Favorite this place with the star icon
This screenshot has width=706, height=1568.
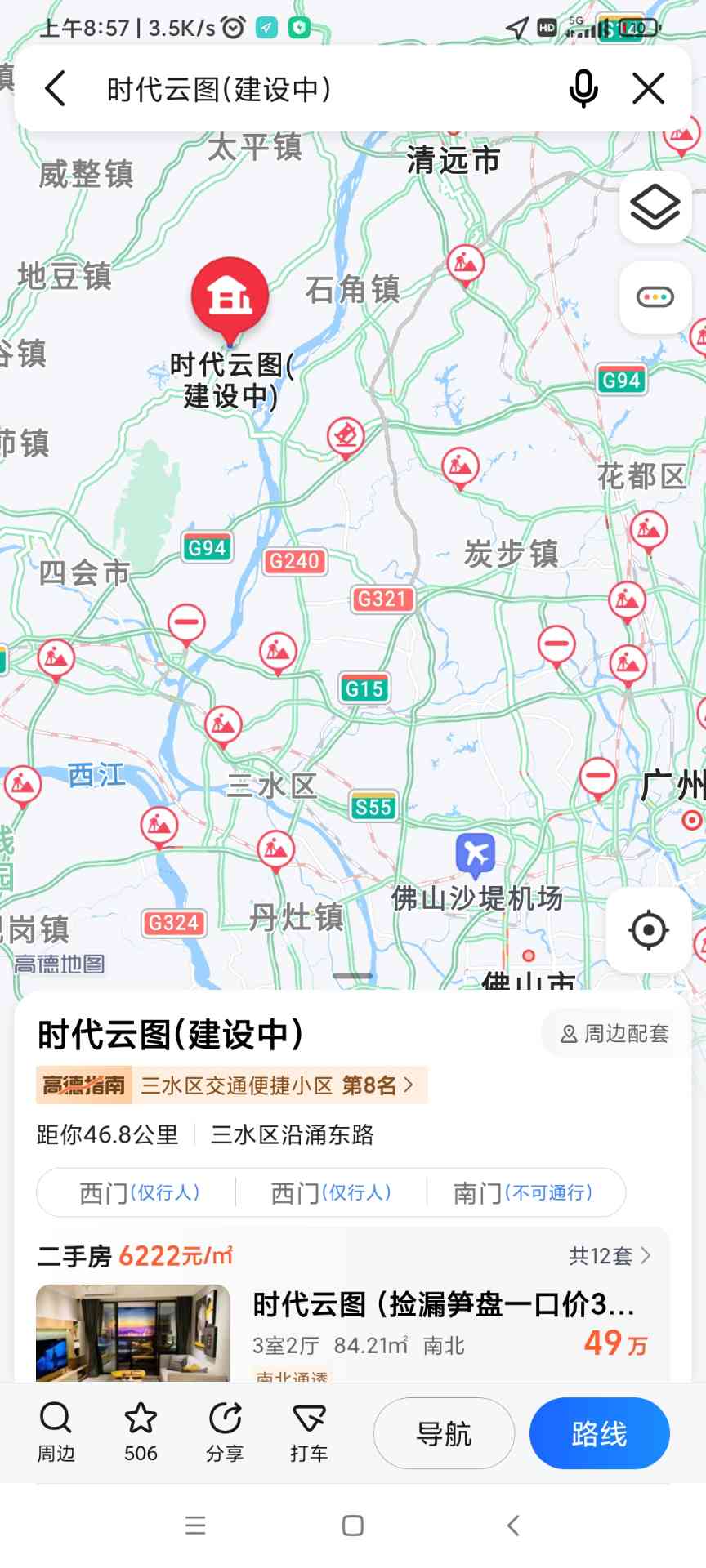(x=141, y=1433)
